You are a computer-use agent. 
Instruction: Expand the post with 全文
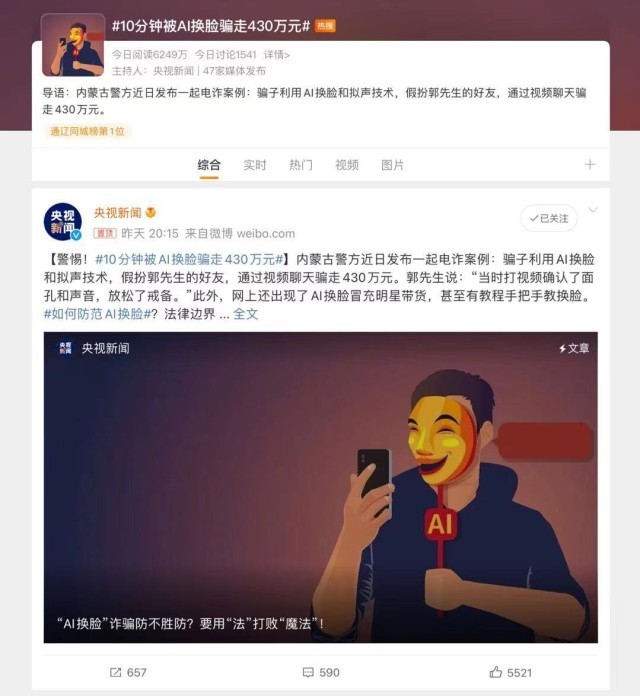(x=245, y=314)
